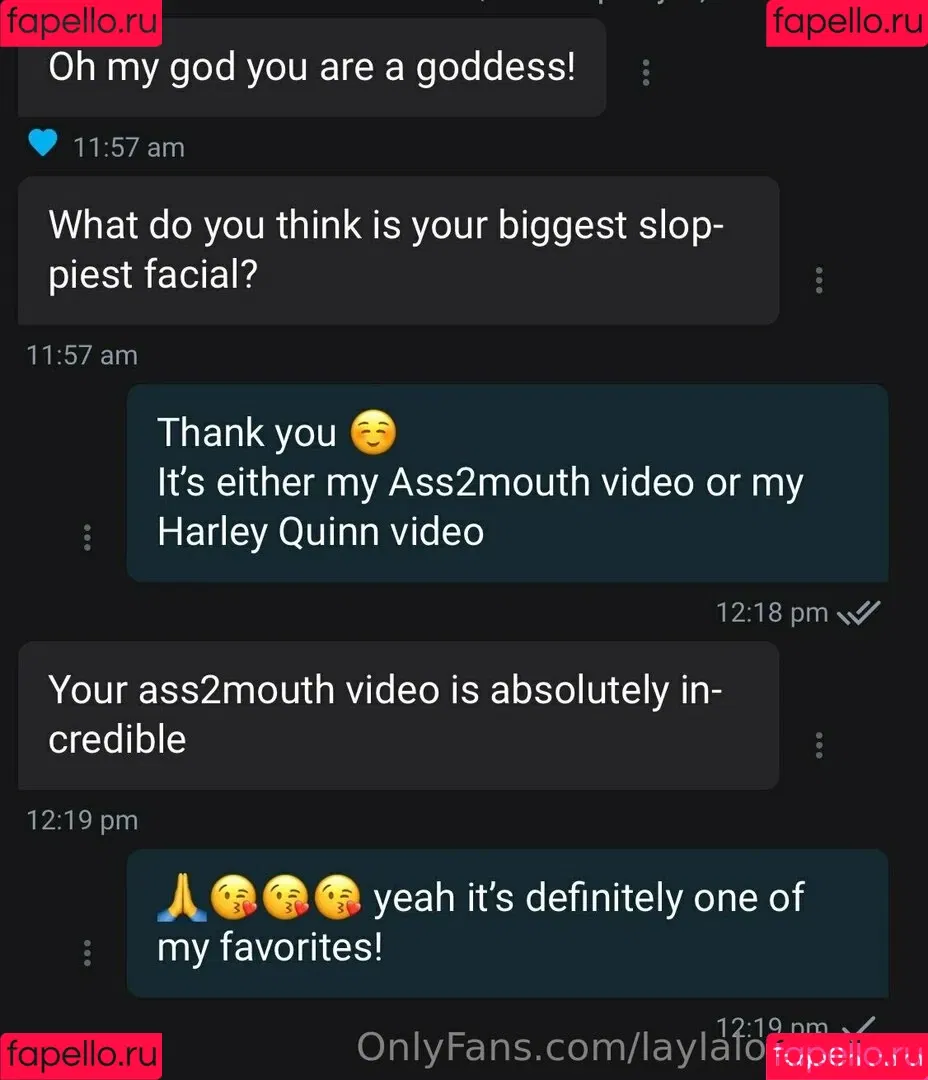Tap the blue heart under the goddess message
The height and width of the screenshot is (1080, 928).
[x=42, y=145]
